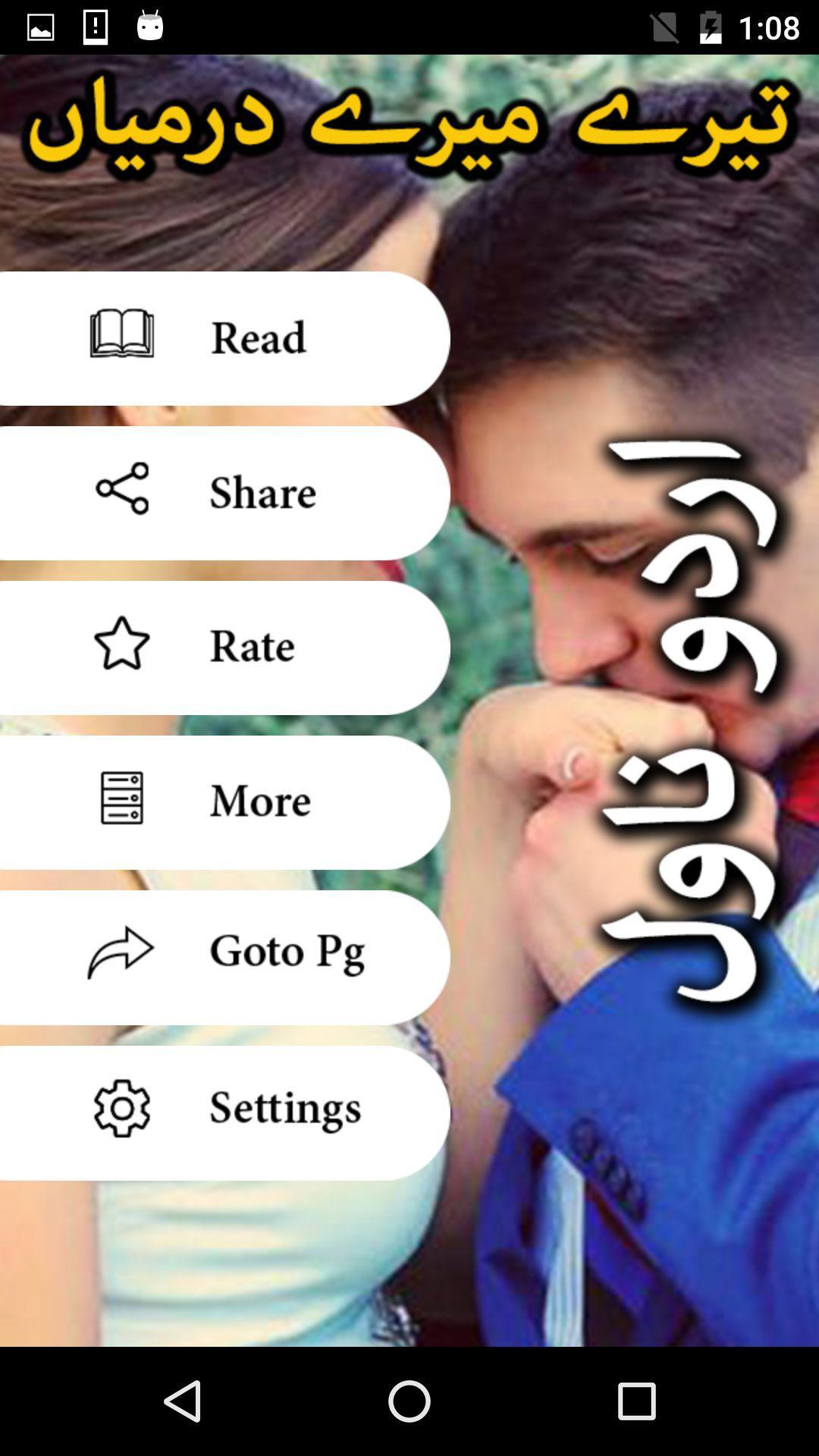Go back using the navigation bar

point(183,1401)
